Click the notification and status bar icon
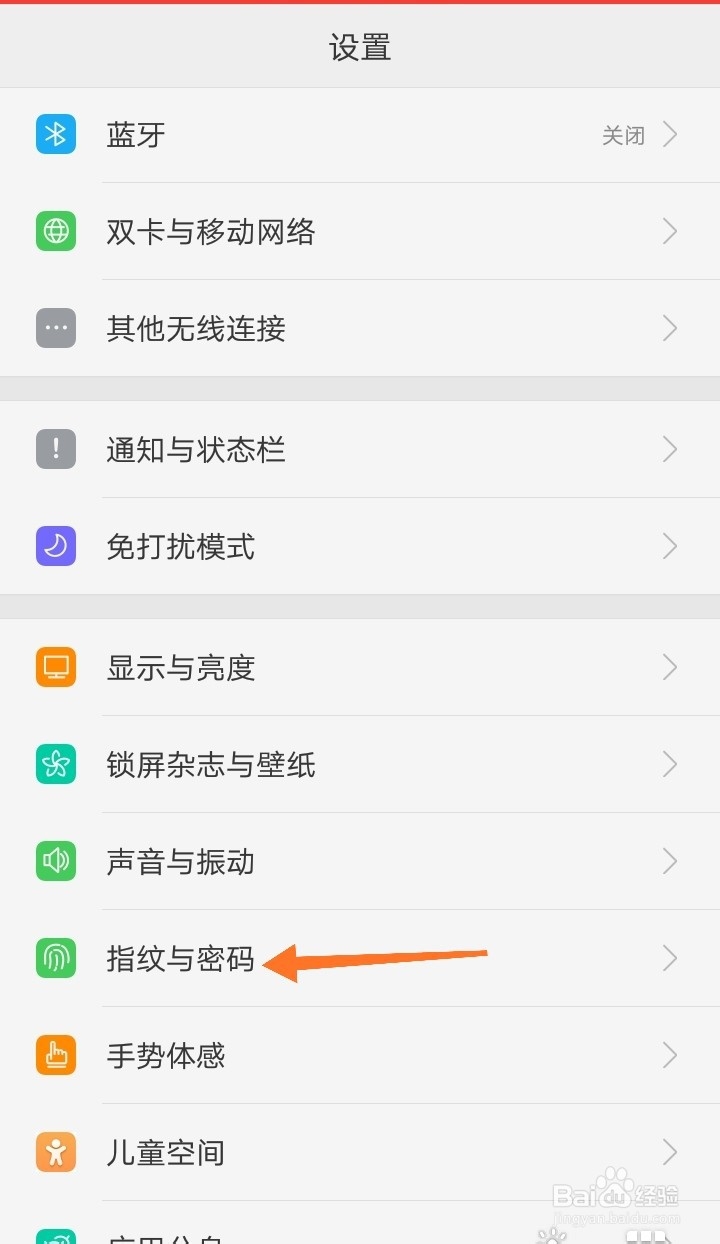 [x=55, y=449]
